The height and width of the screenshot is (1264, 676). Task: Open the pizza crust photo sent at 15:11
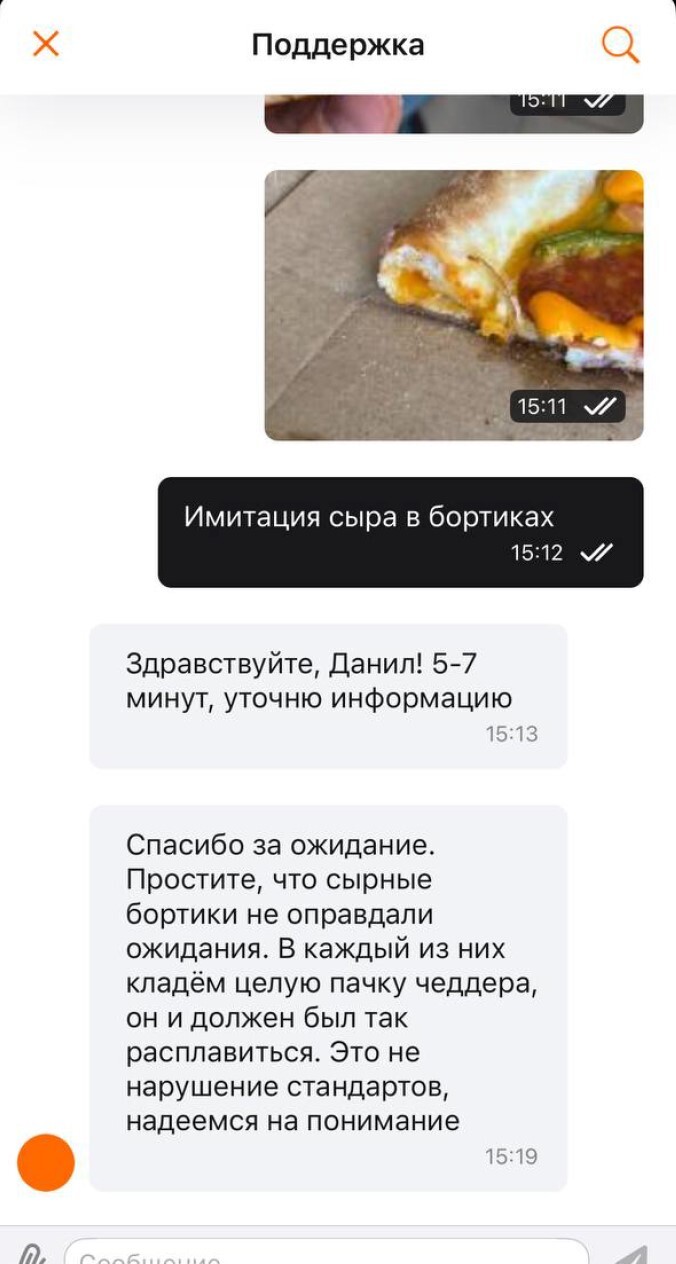pyautogui.click(x=453, y=304)
